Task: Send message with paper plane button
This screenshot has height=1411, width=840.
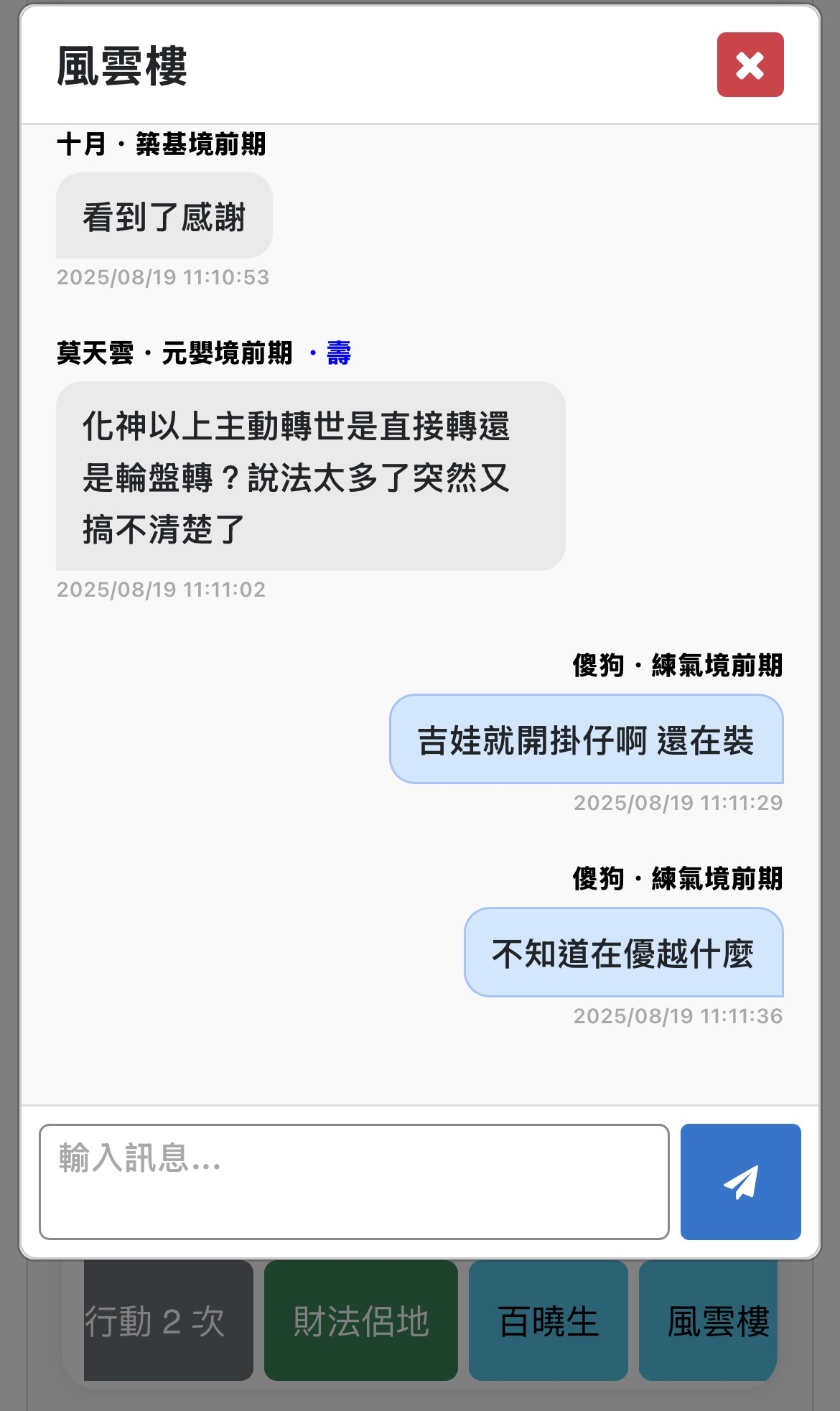Action: tap(740, 1181)
